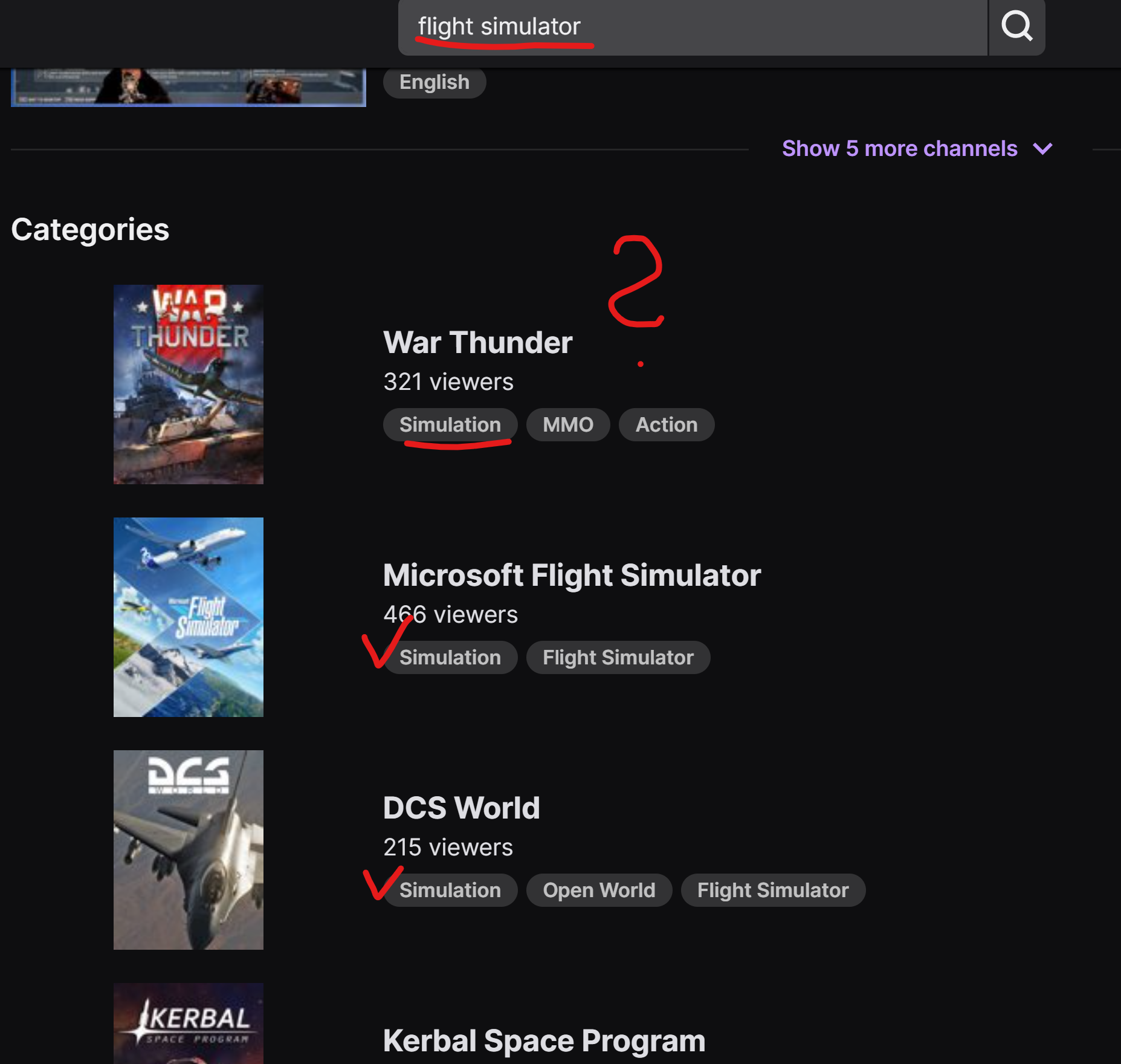Select the MMO tag chip
The image size is (1121, 1064).
[x=567, y=425]
